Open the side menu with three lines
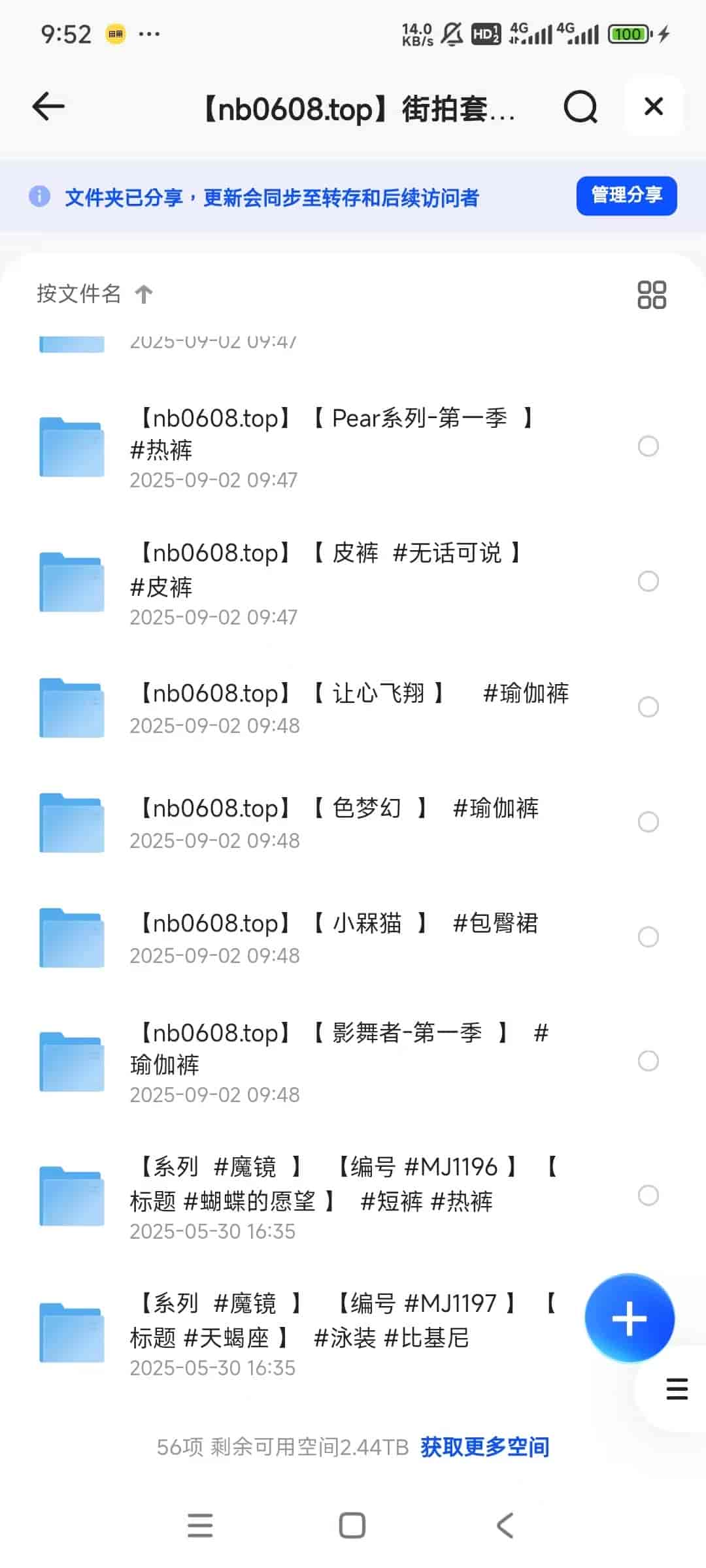Image resolution: width=706 pixels, height=1568 pixels. coord(677,1389)
